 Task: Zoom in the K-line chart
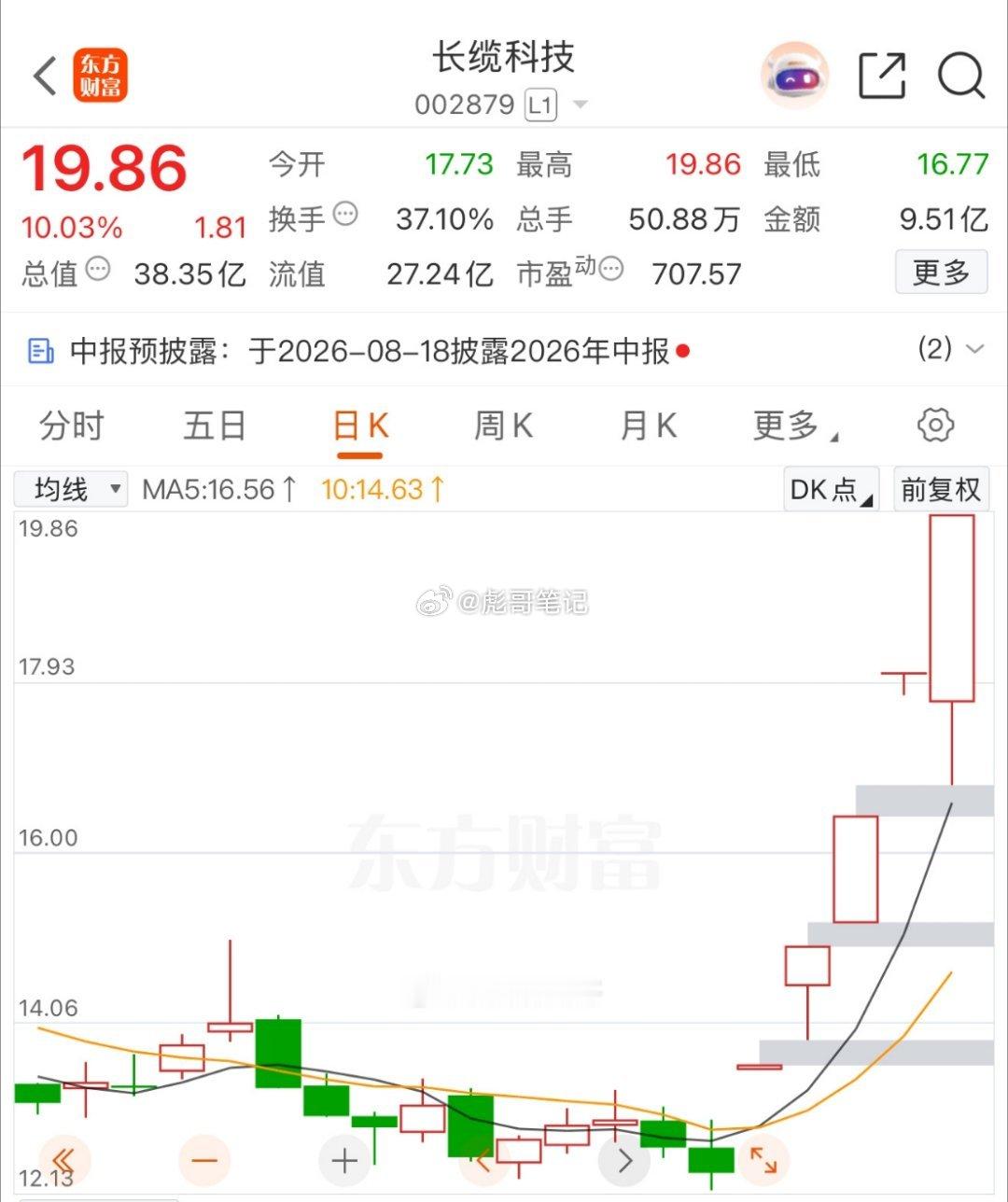pos(344,1161)
